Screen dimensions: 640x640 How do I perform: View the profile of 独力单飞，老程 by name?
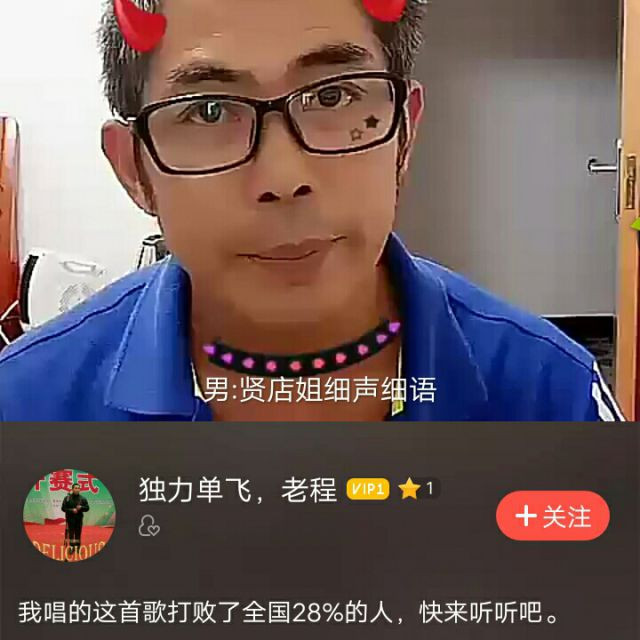(237, 490)
